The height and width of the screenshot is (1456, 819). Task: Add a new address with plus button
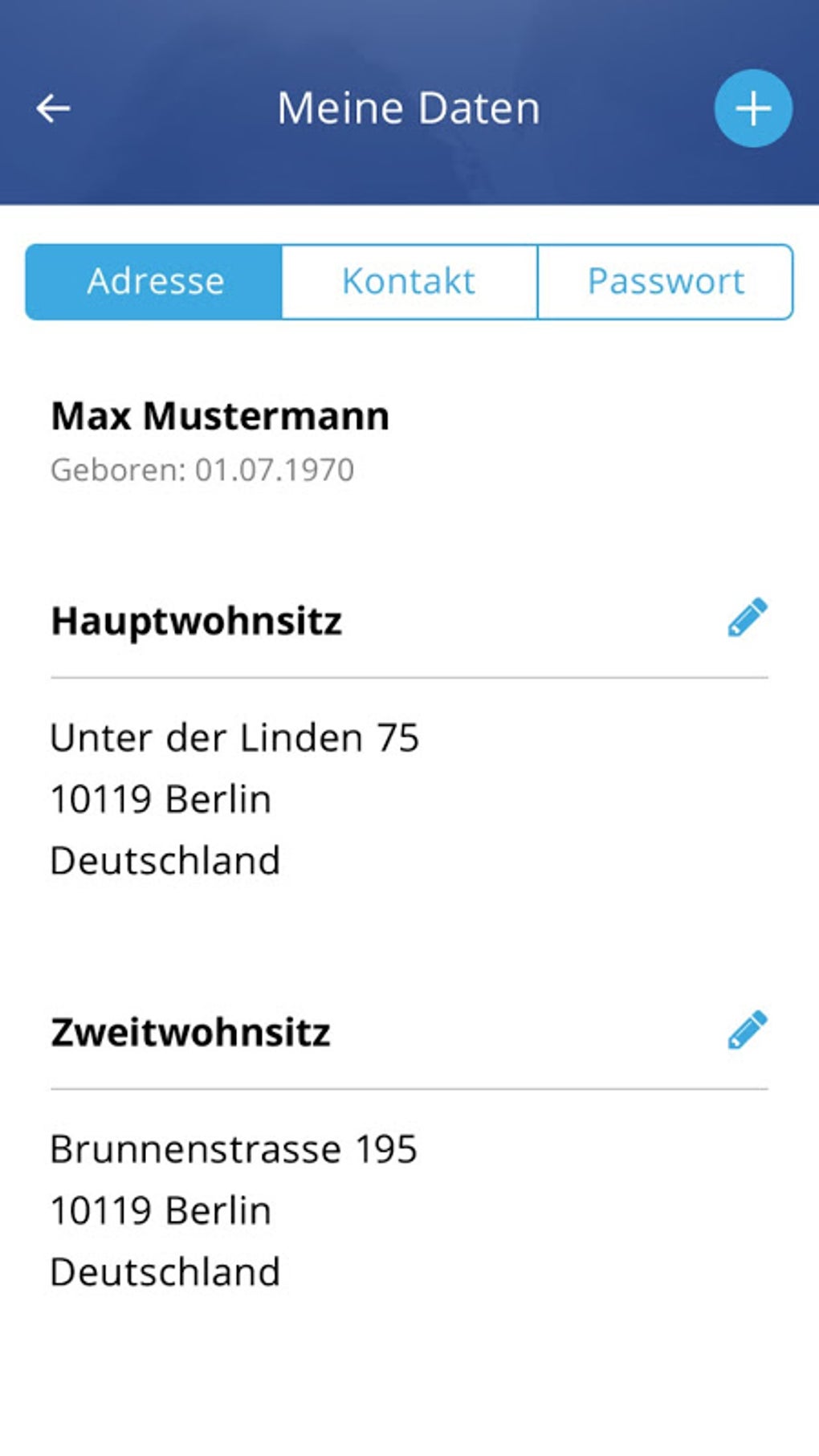click(x=752, y=108)
